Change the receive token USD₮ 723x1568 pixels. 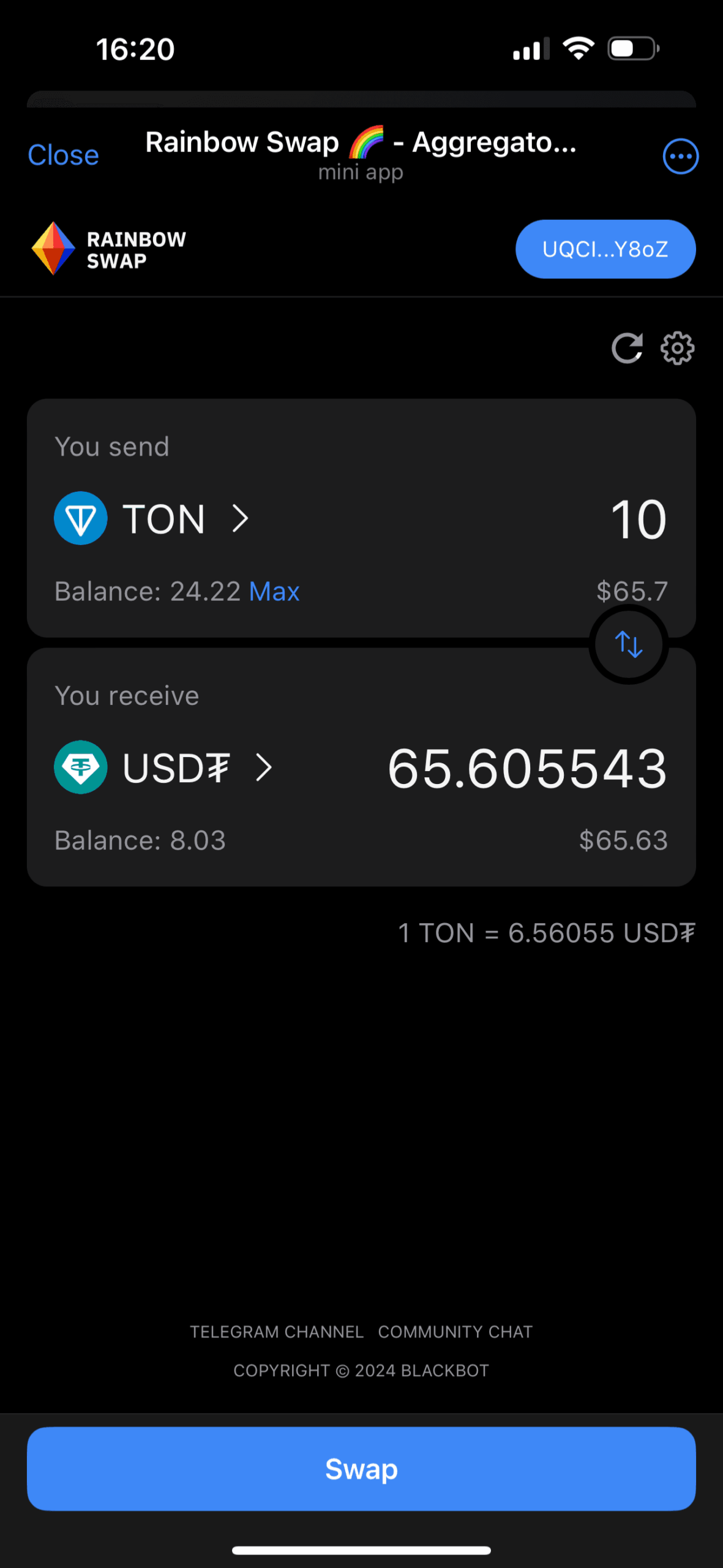tap(164, 768)
